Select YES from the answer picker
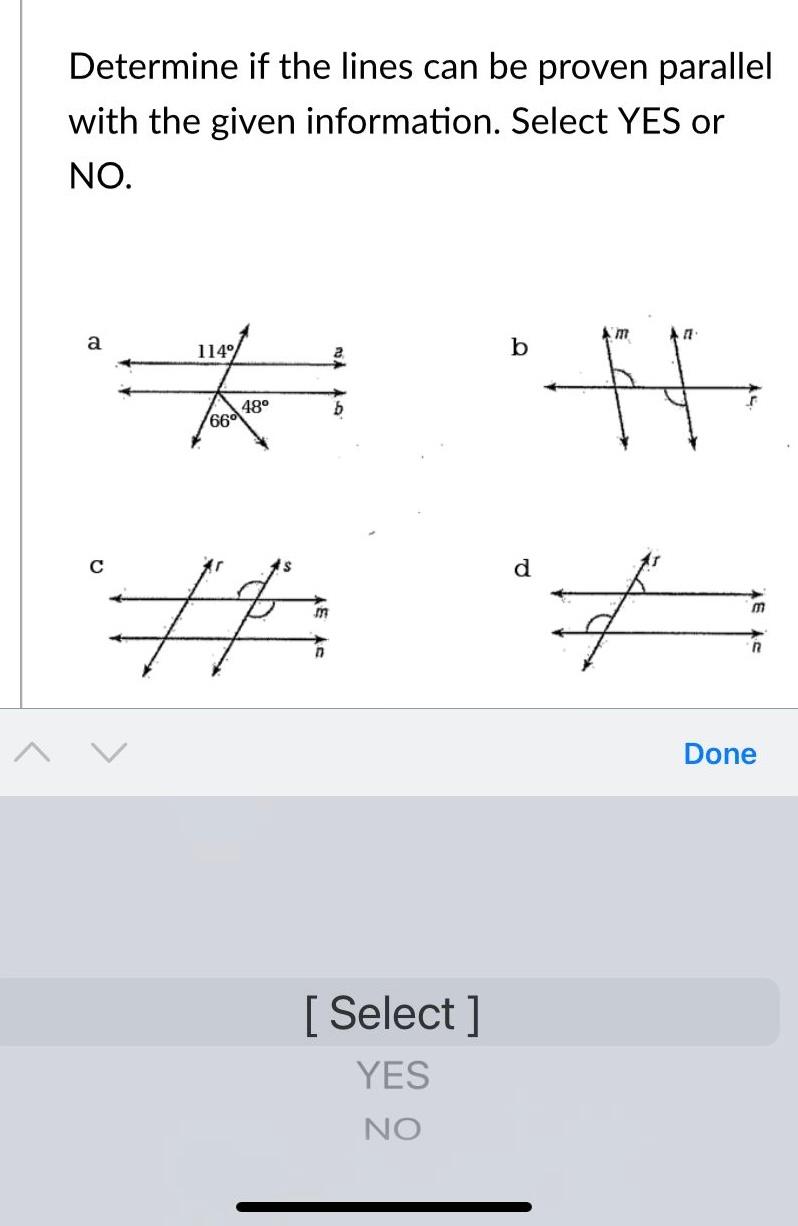 point(393,1076)
